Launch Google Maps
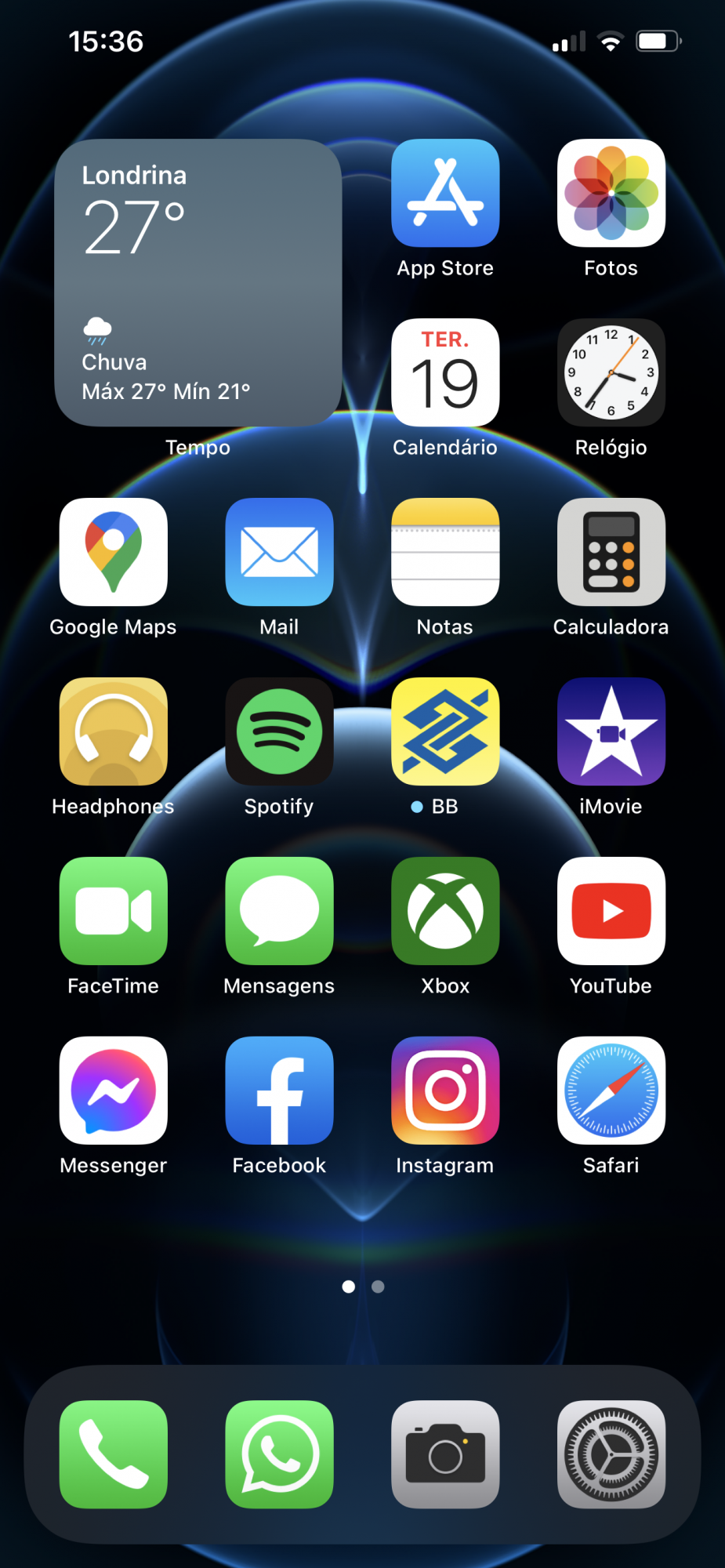Viewport: 725px width, 1568px height. 114,552
